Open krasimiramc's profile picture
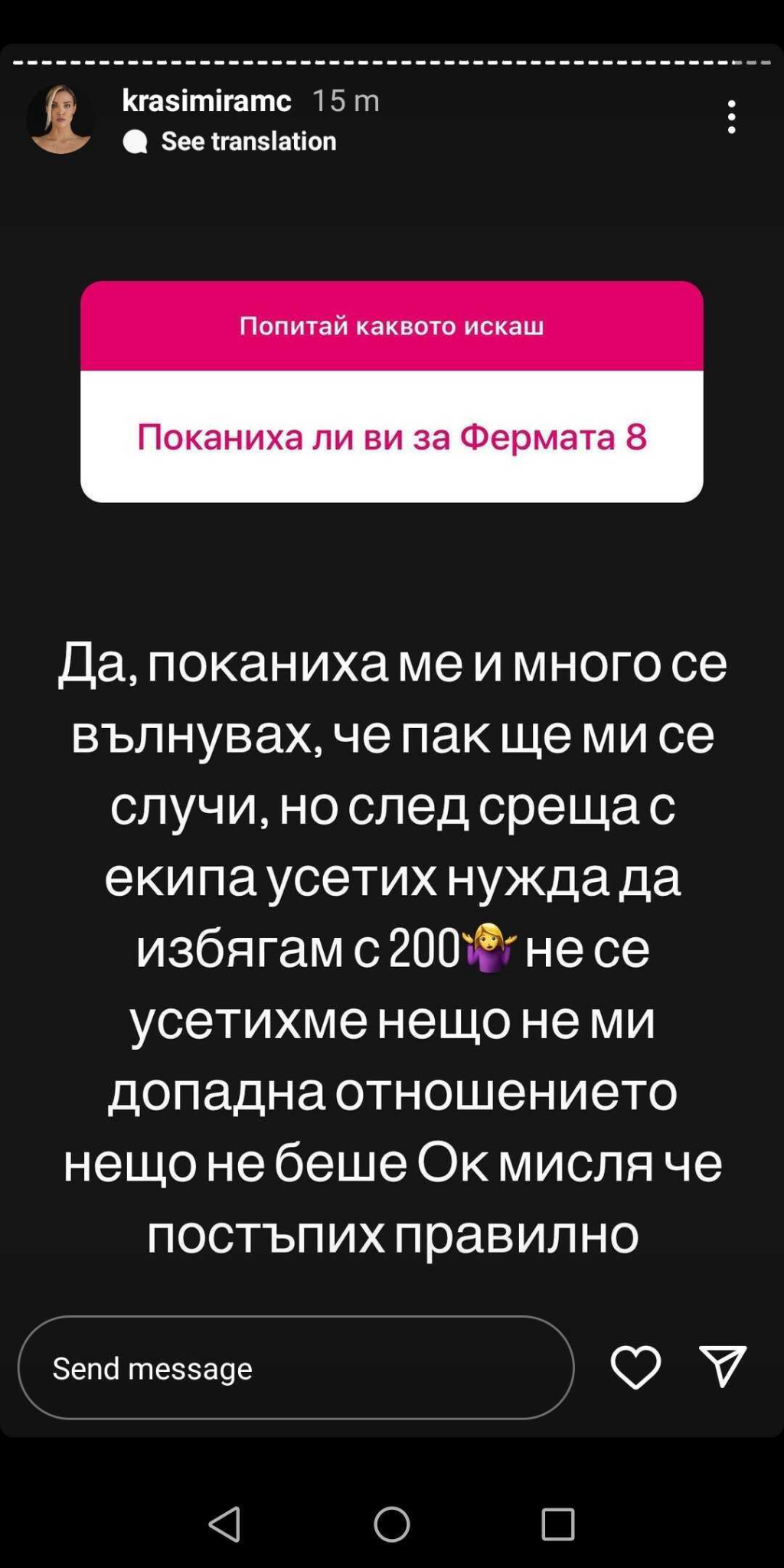The width and height of the screenshot is (784, 1568). [x=60, y=119]
